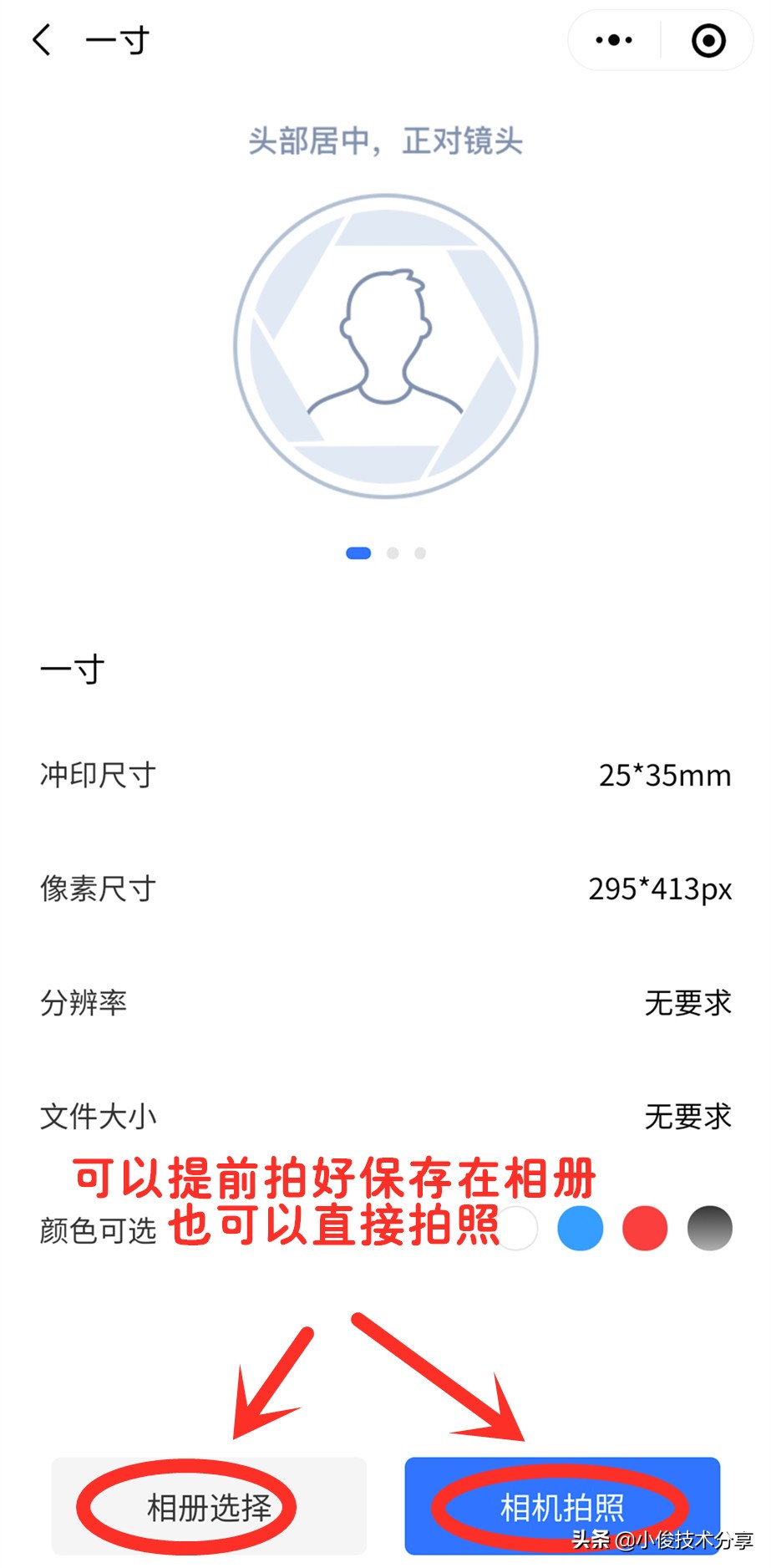The image size is (771, 1568).
Task: Tap the back arrow to exit
Action: (x=42, y=39)
